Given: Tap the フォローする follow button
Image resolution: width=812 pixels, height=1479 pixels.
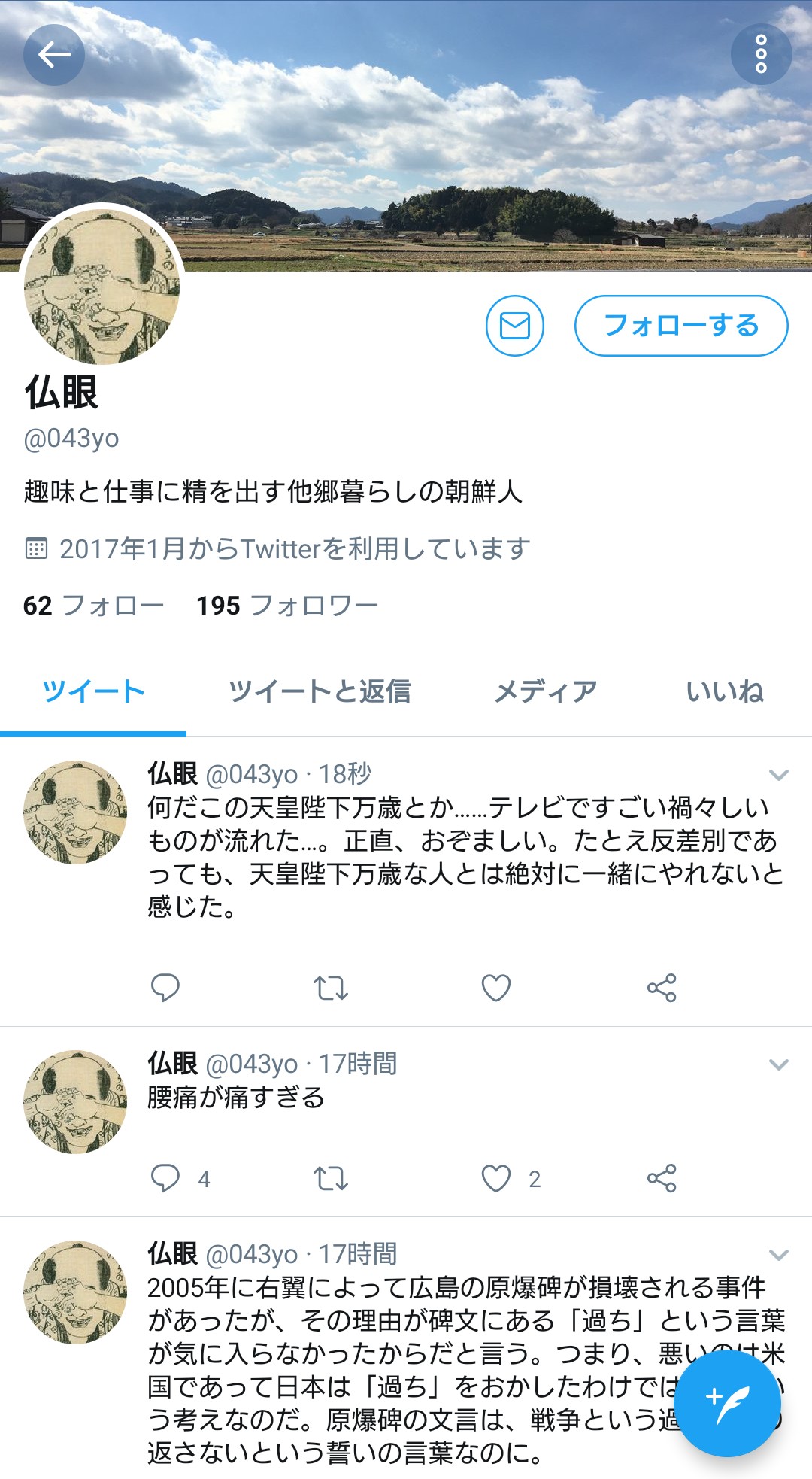Looking at the screenshot, I should 681,326.
